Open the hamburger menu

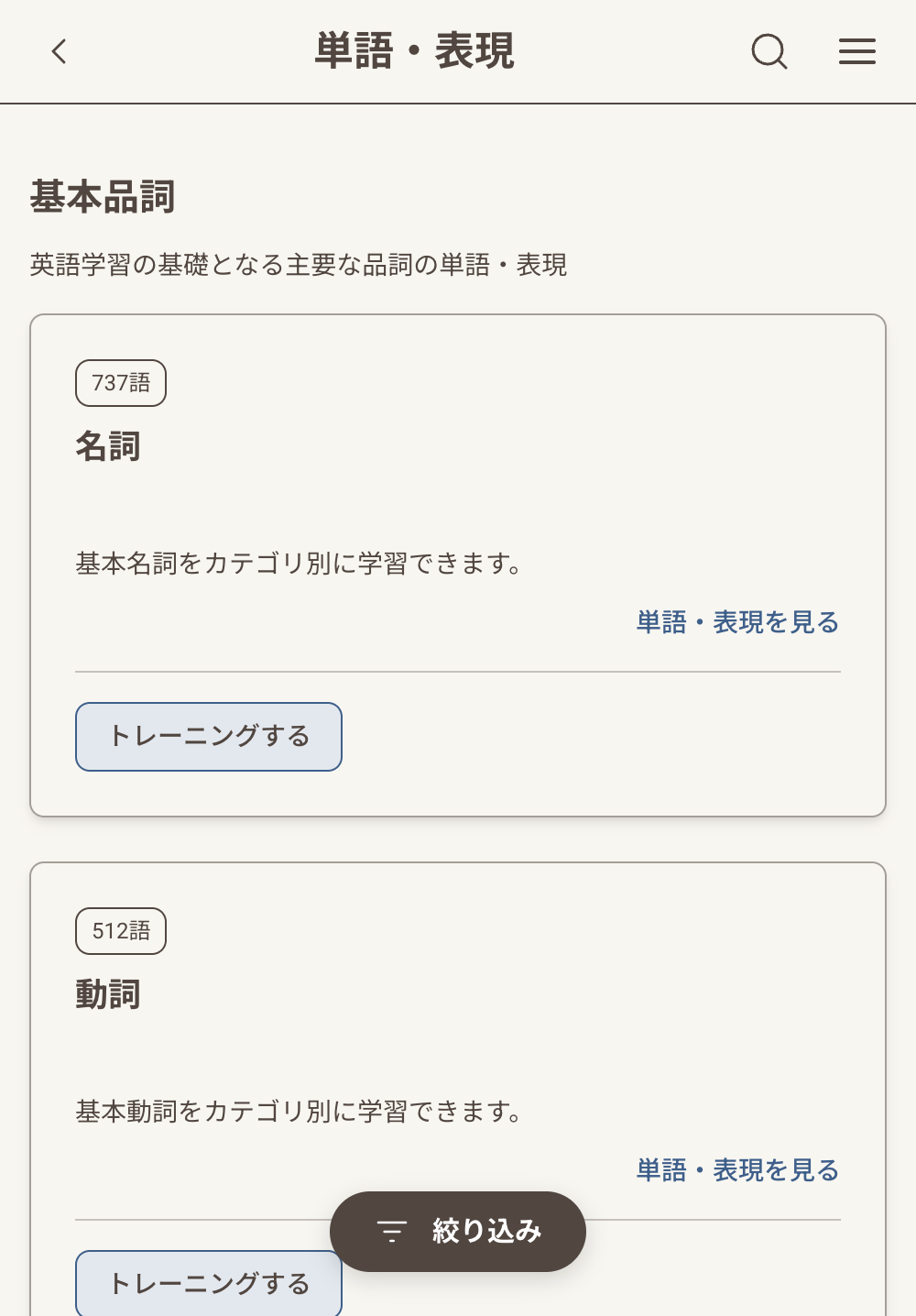click(856, 52)
